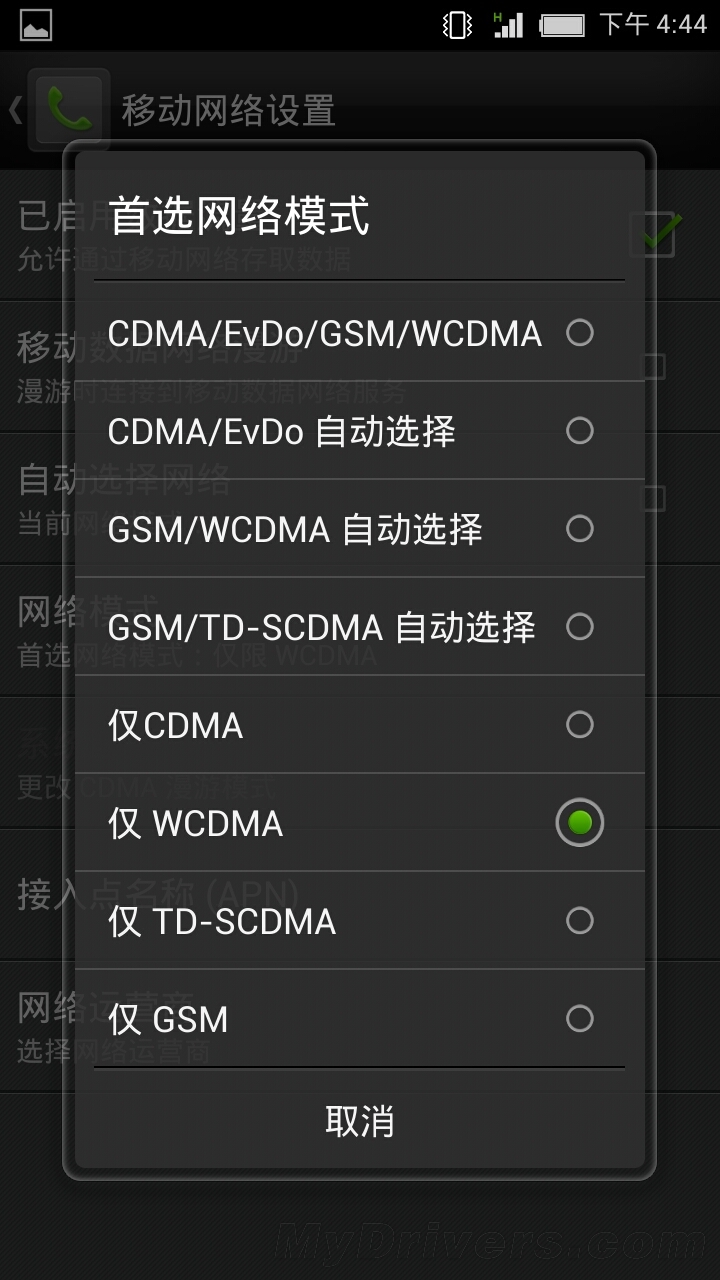Pick GSM/TD-SCDMA 自动选择 option
Screen dimensions: 720x1280
click(358, 627)
